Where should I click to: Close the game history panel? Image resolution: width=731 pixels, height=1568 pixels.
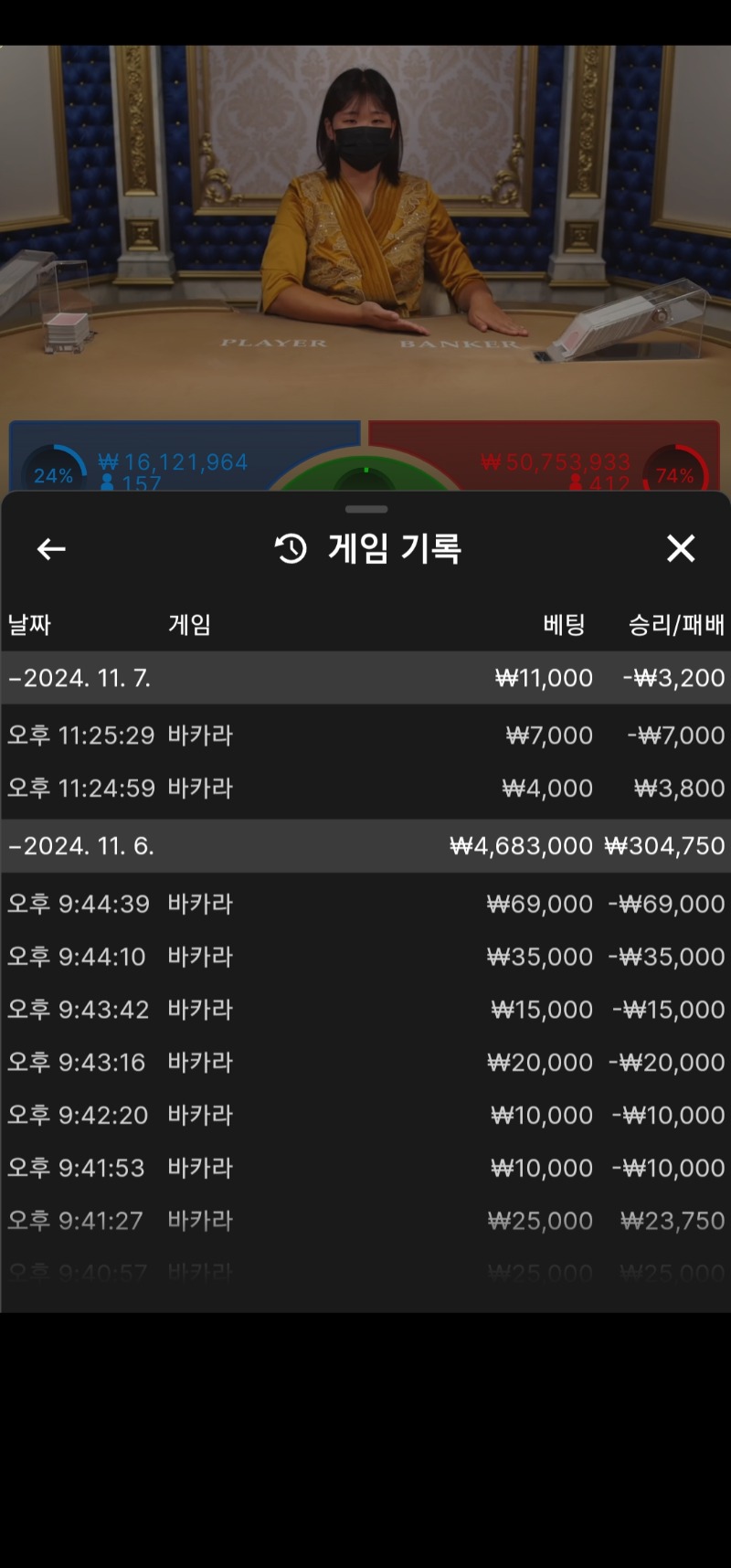tap(681, 548)
